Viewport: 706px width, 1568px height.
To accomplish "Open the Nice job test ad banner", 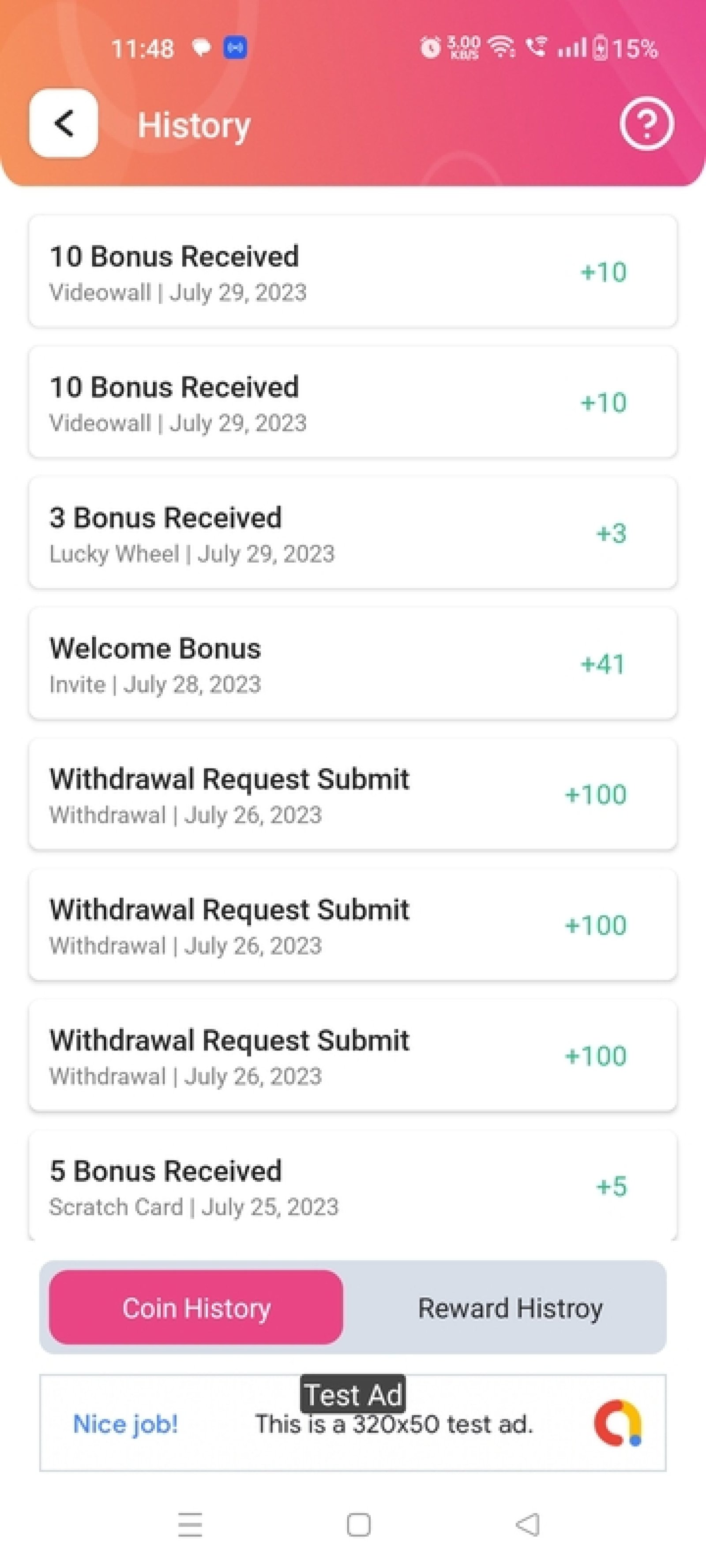I will [353, 1422].
